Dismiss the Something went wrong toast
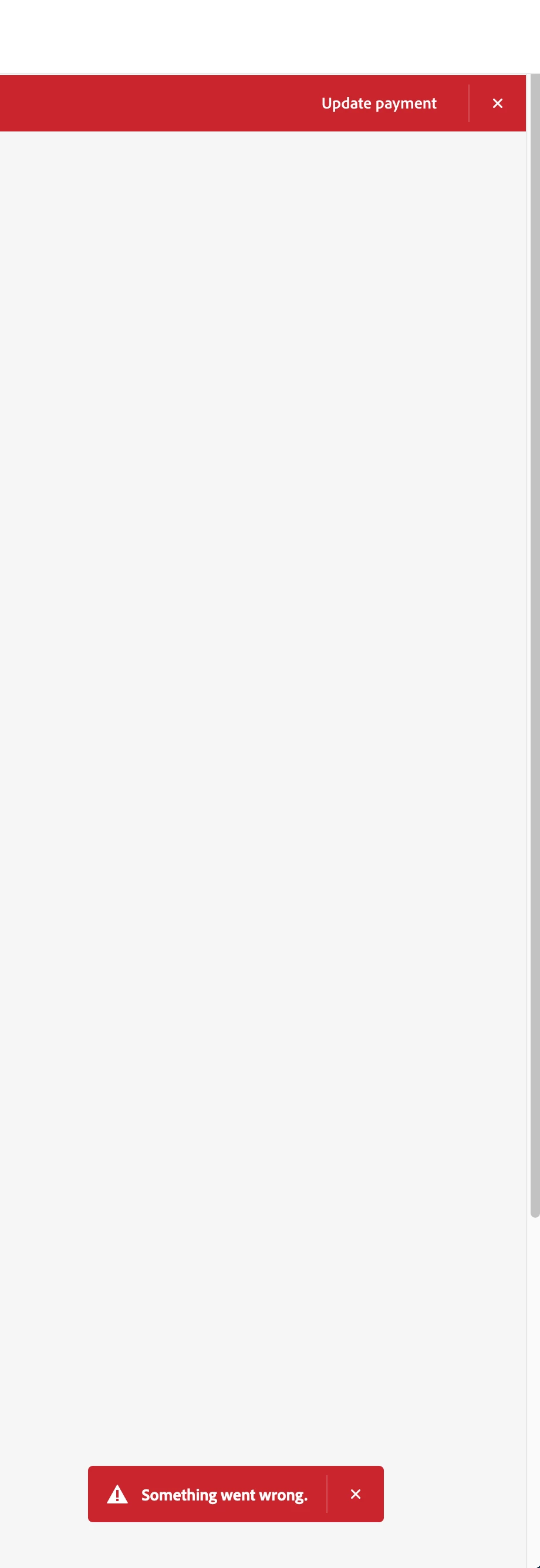540x1568 pixels. [x=356, y=1493]
